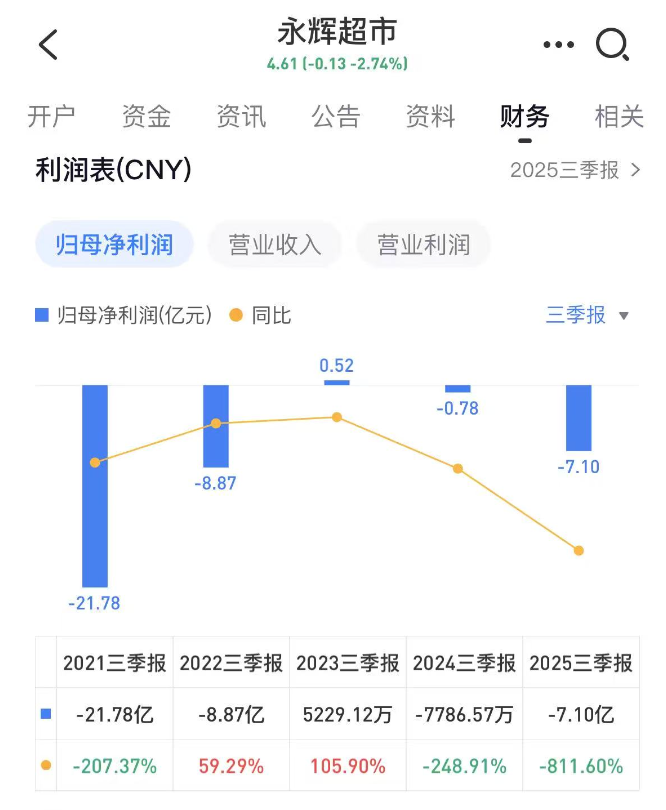Select the 公告 tab
This screenshot has height=810, width=666.
[336, 117]
